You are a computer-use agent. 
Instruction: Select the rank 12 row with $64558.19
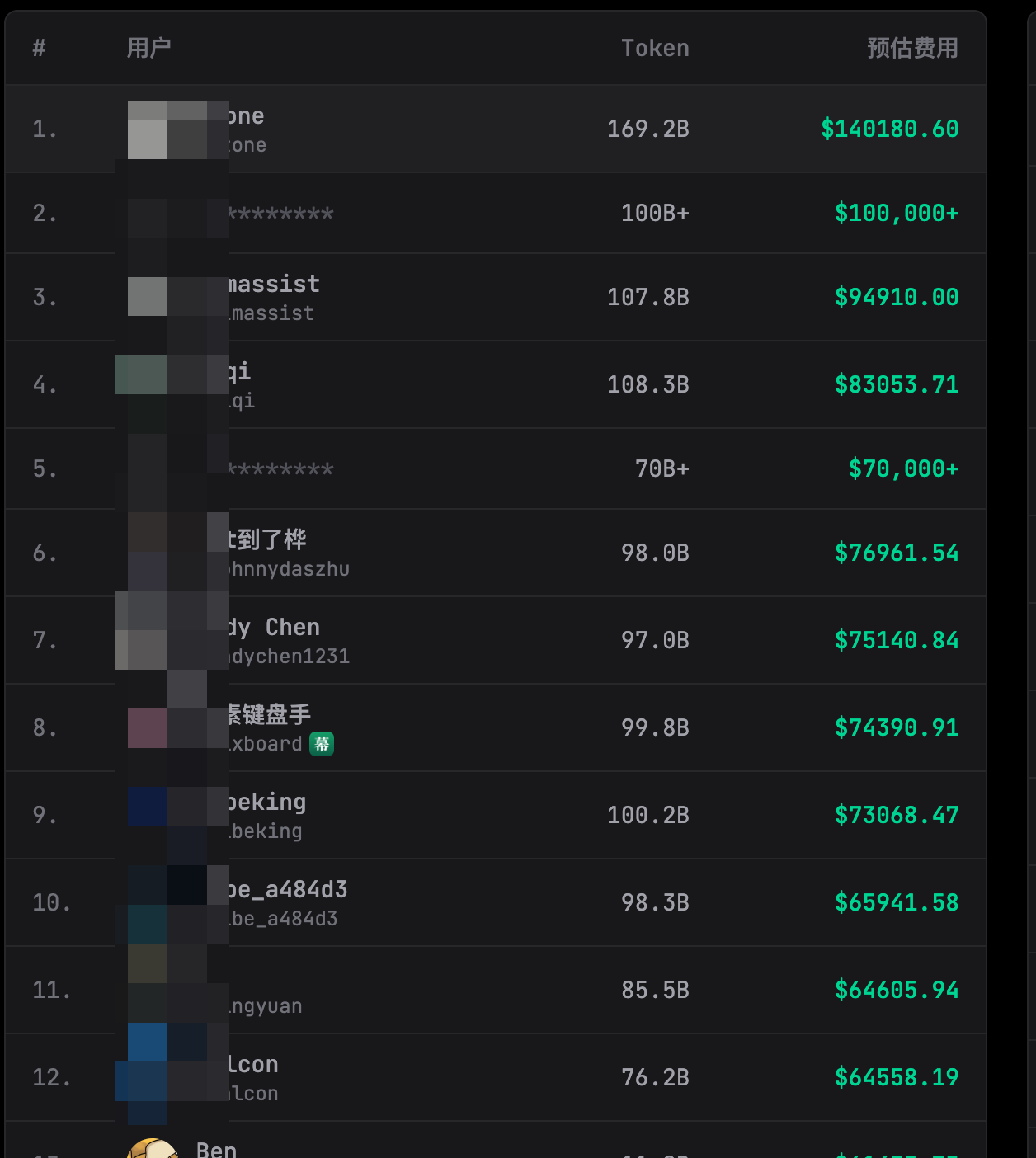[495, 1077]
